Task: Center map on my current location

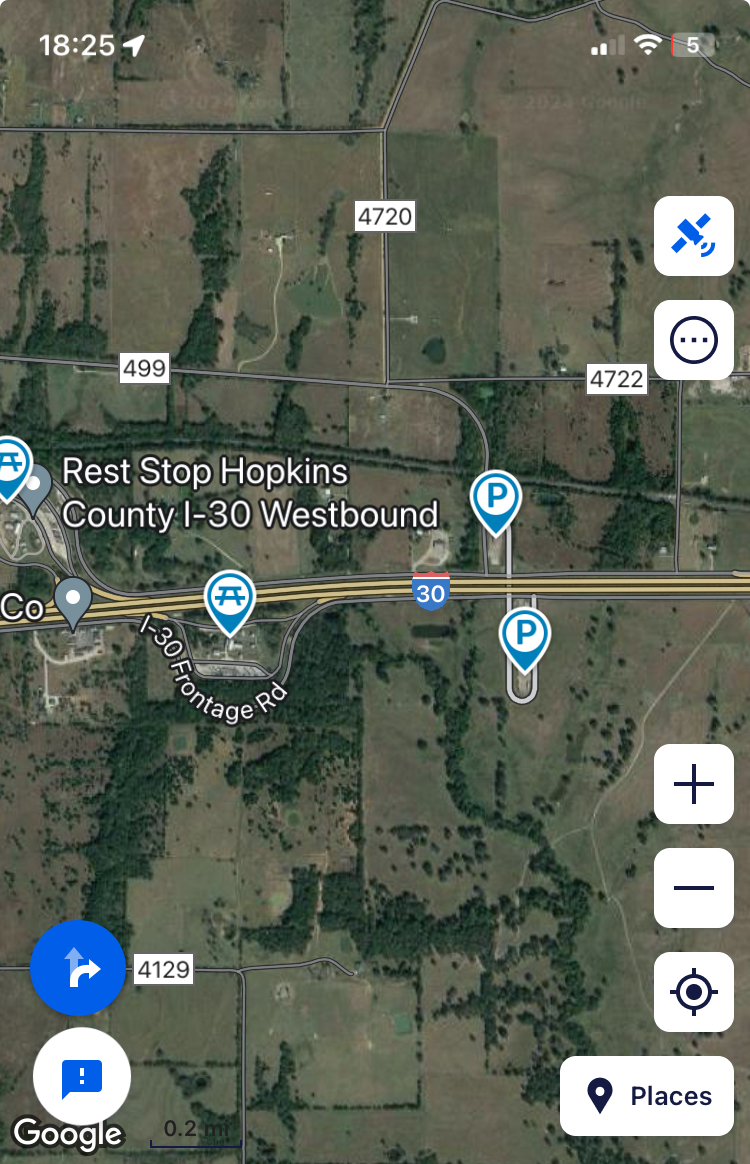Action: [x=693, y=992]
